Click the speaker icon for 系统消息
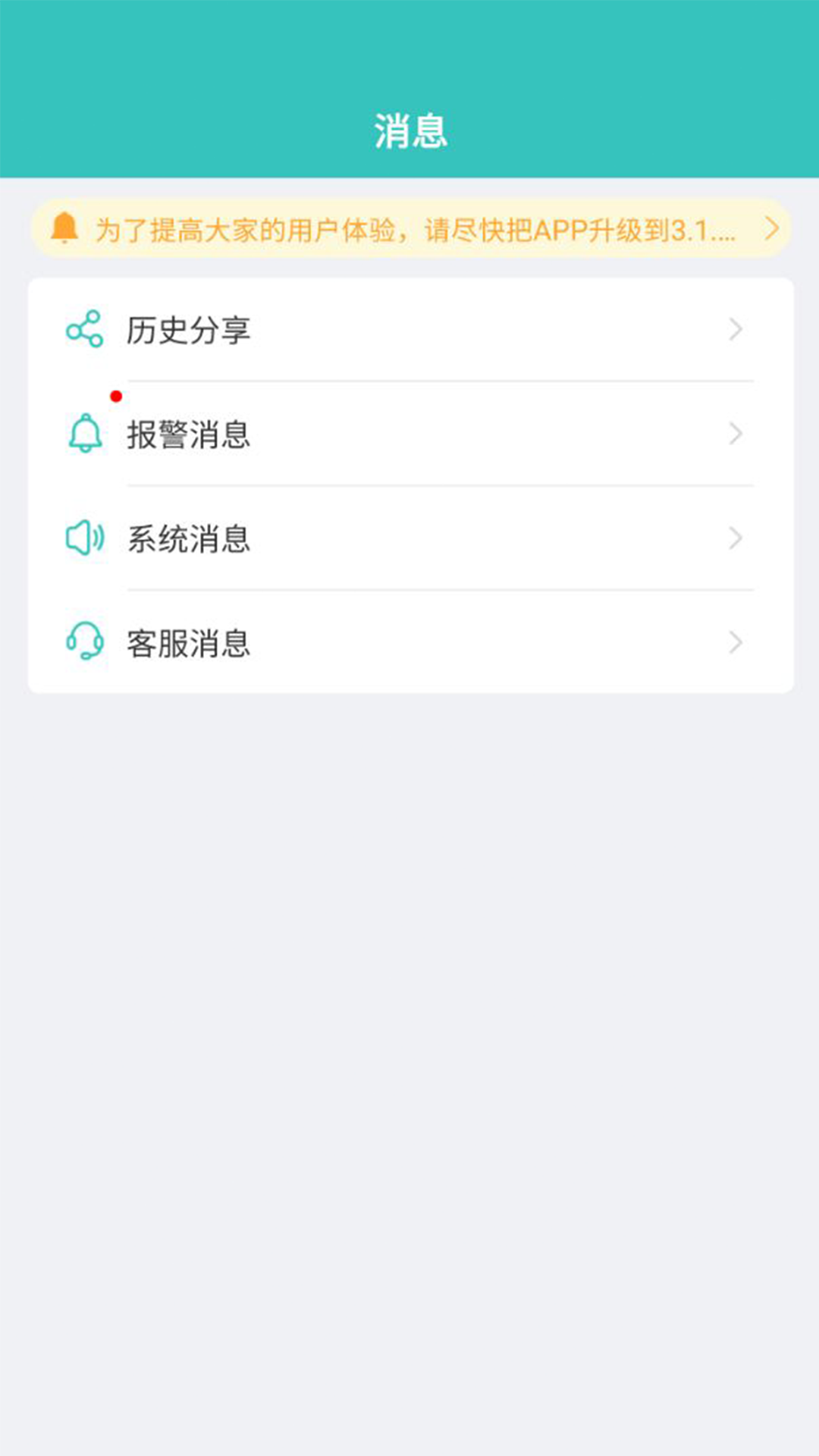Viewport: 819px width, 1456px height. tap(86, 538)
